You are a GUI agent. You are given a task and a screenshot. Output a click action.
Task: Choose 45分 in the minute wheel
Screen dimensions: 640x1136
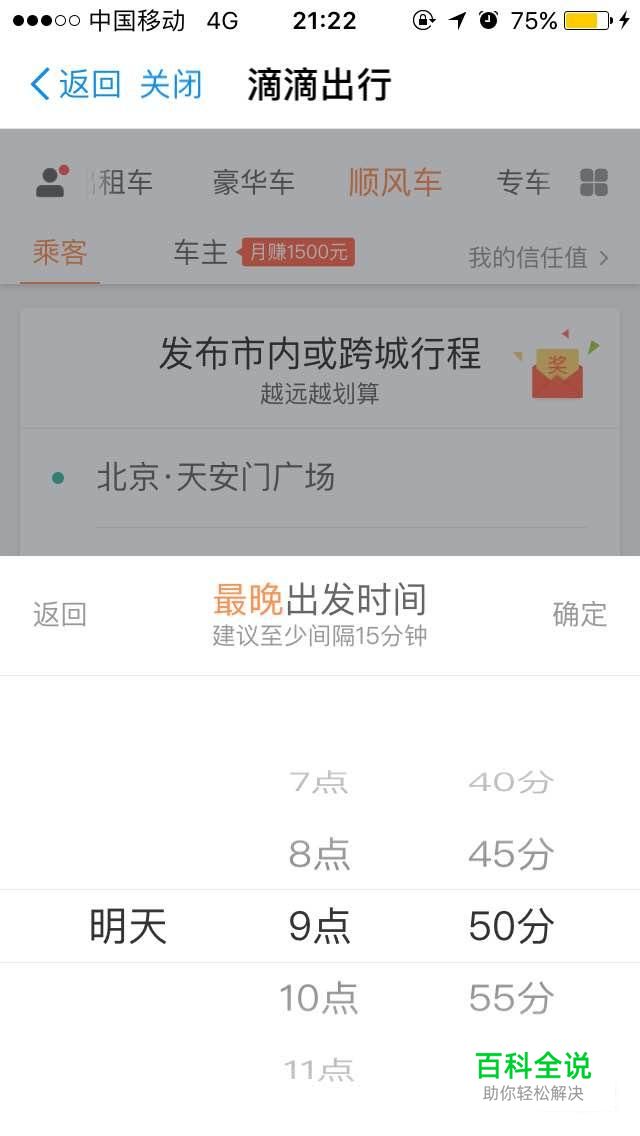click(511, 853)
